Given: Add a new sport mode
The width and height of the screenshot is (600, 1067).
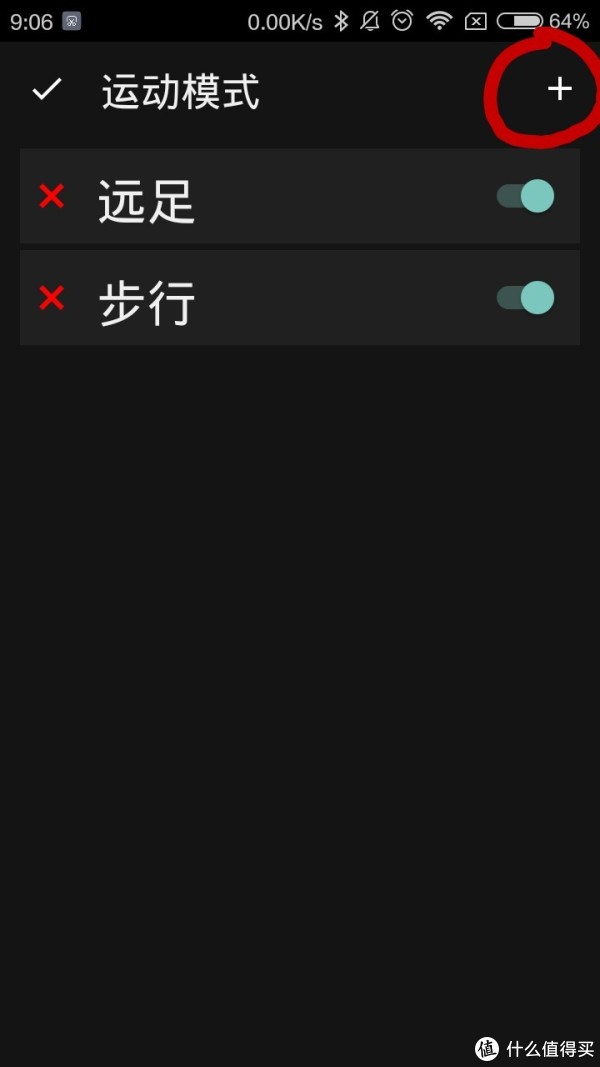Looking at the screenshot, I should pos(559,89).
